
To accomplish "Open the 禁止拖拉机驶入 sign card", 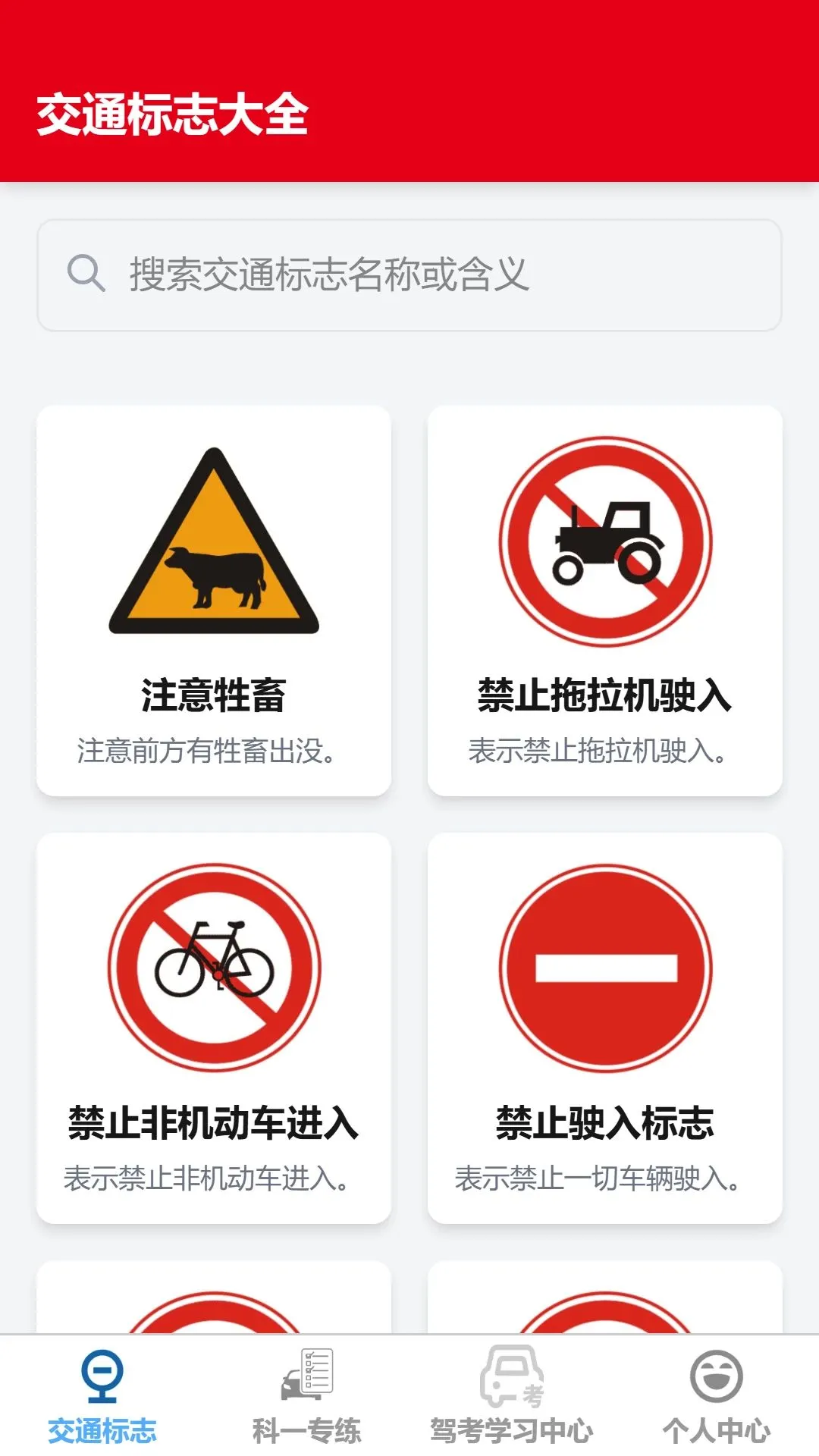I will [605, 601].
